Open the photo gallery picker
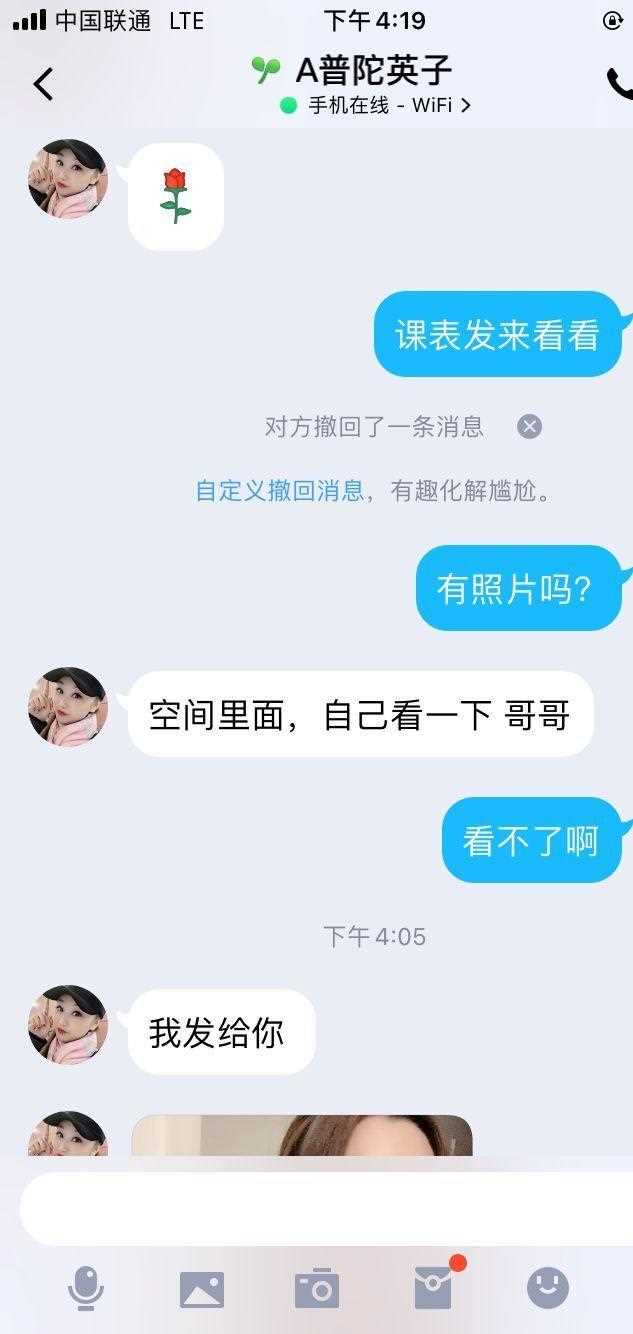This screenshot has height=1334, width=633. pyautogui.click(x=202, y=1289)
